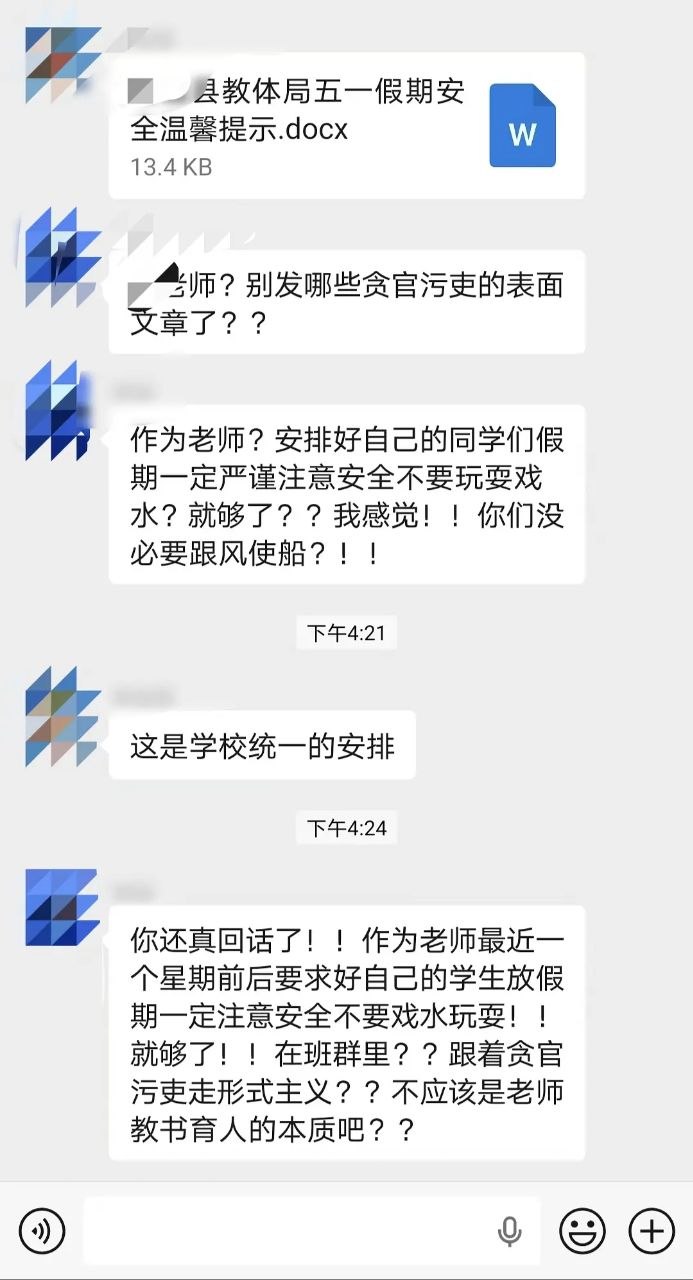Open avatar of sender of 这是学校统一的安排
Screen dimensions: 693x1280
(62, 716)
